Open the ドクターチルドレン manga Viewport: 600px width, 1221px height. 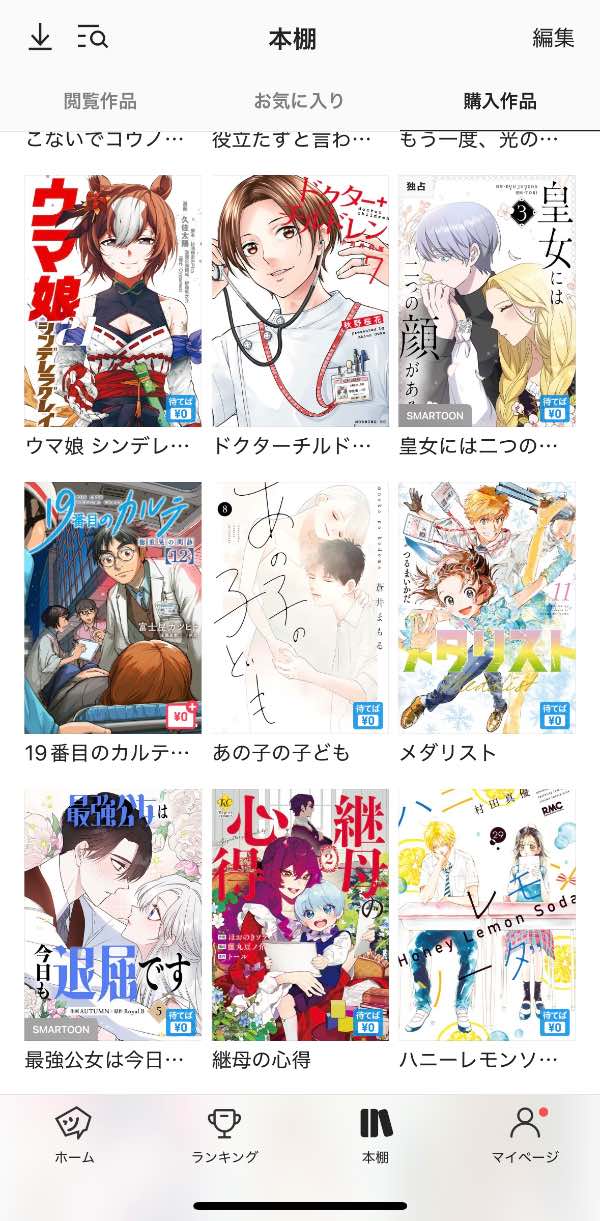coord(300,301)
